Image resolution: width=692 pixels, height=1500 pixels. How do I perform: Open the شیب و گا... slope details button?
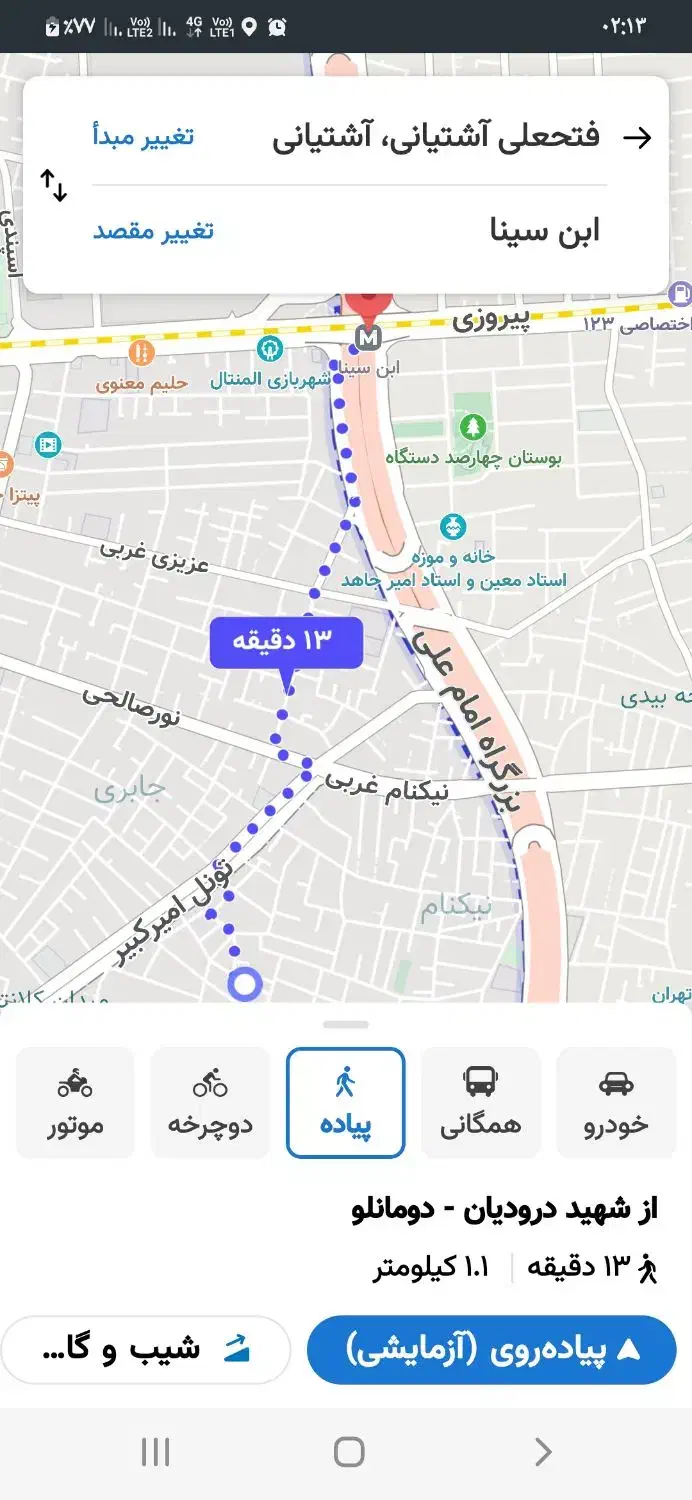pos(146,1350)
